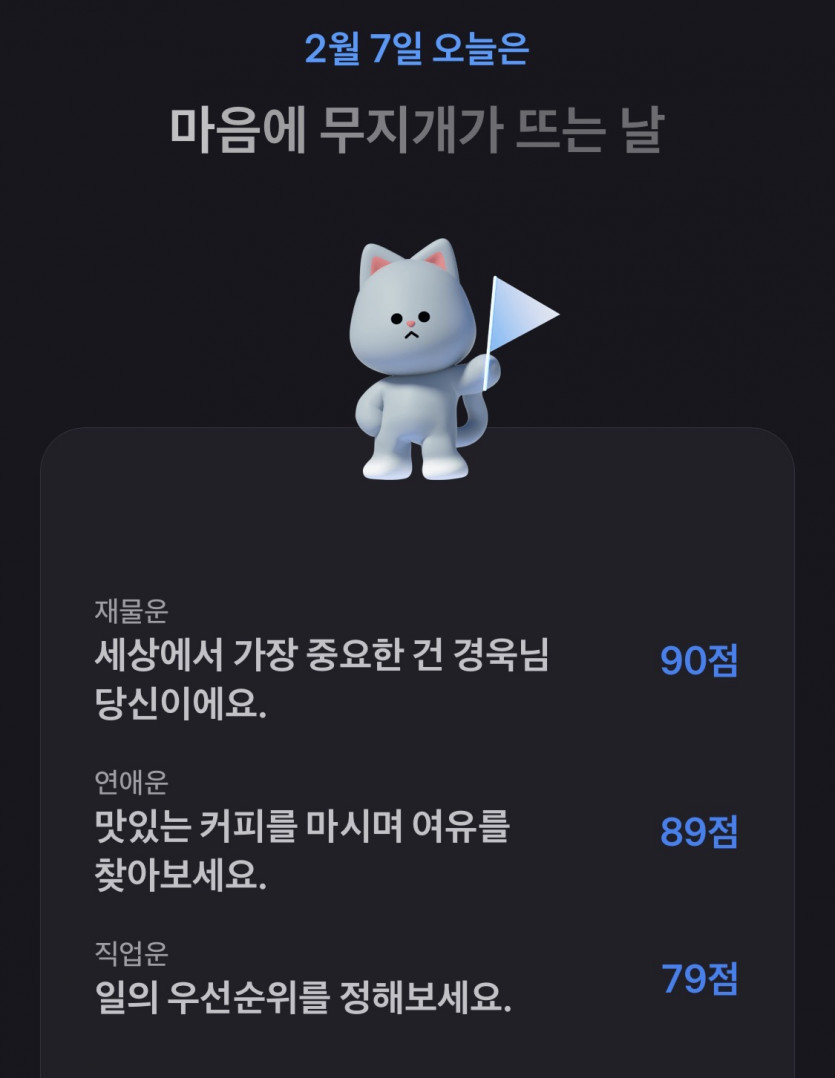Tap the dark fortune card panel

(417, 560)
